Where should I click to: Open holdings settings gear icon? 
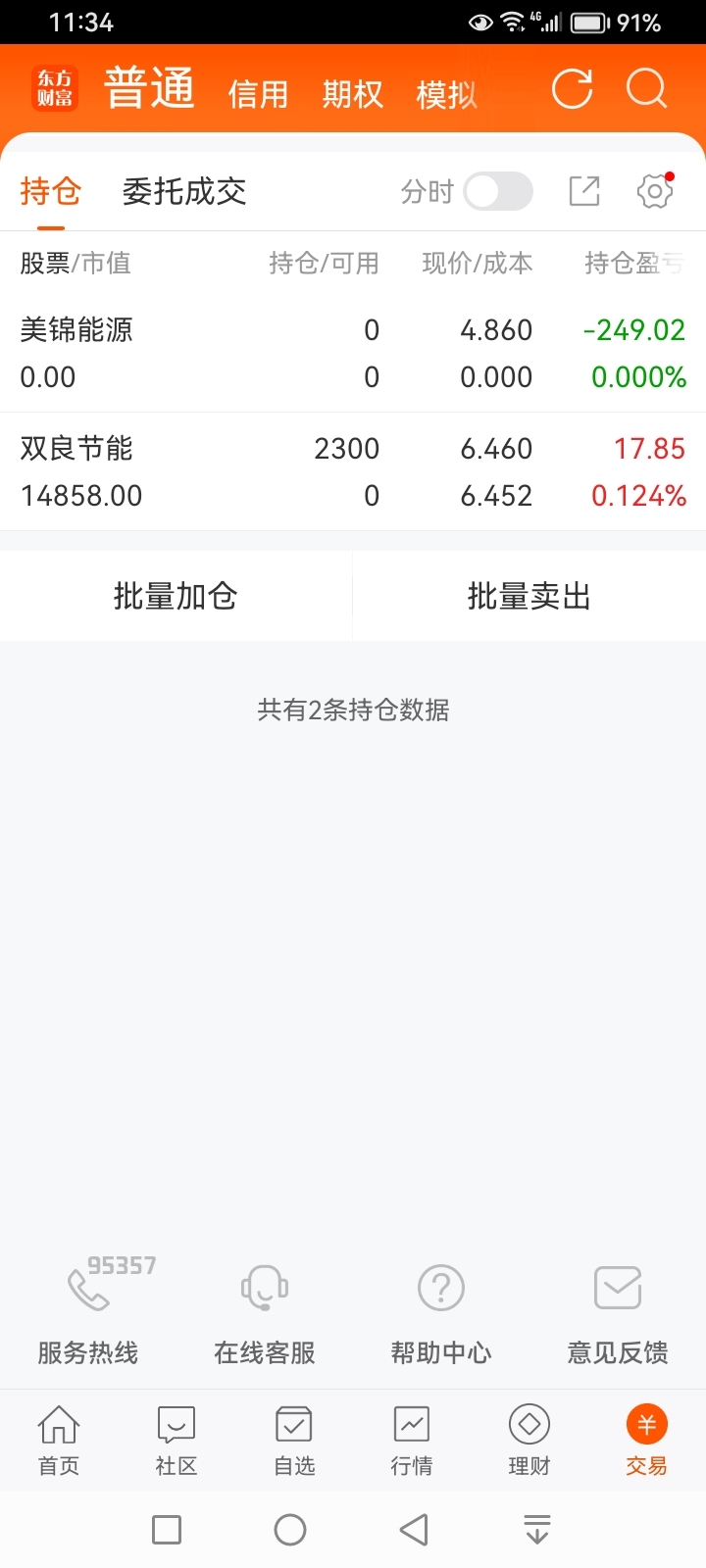655,191
